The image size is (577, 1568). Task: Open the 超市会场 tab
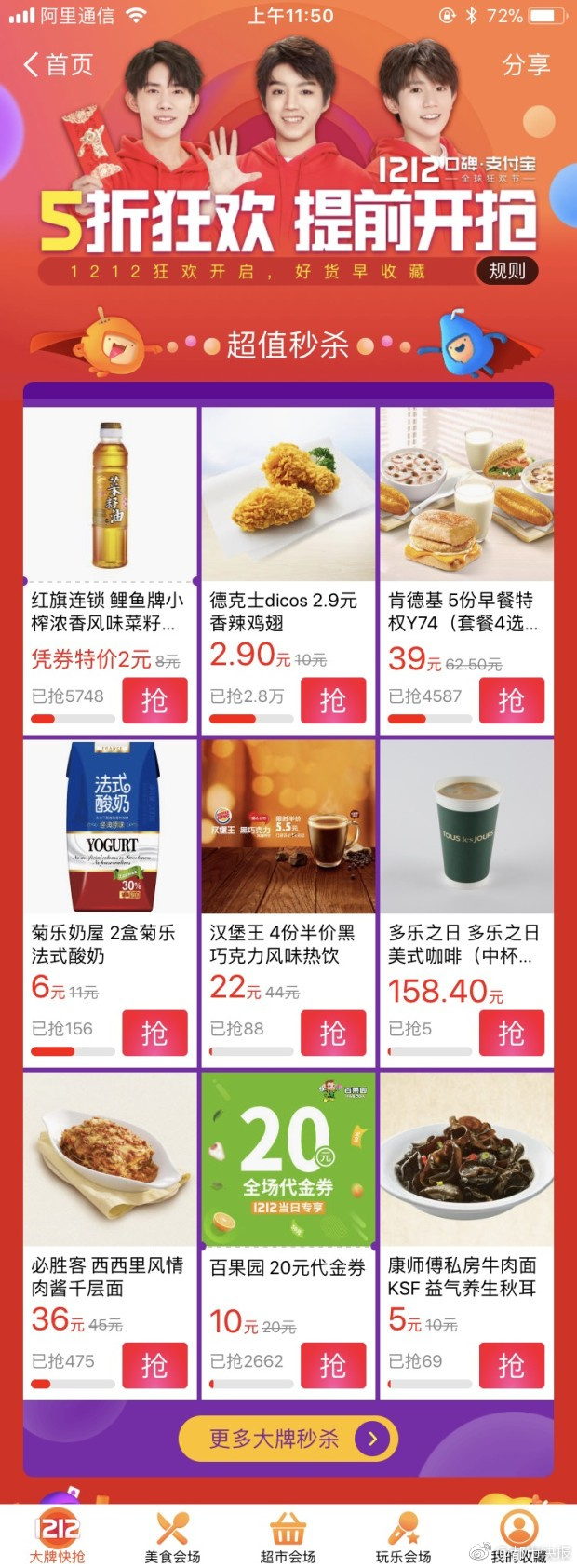(x=288, y=1536)
